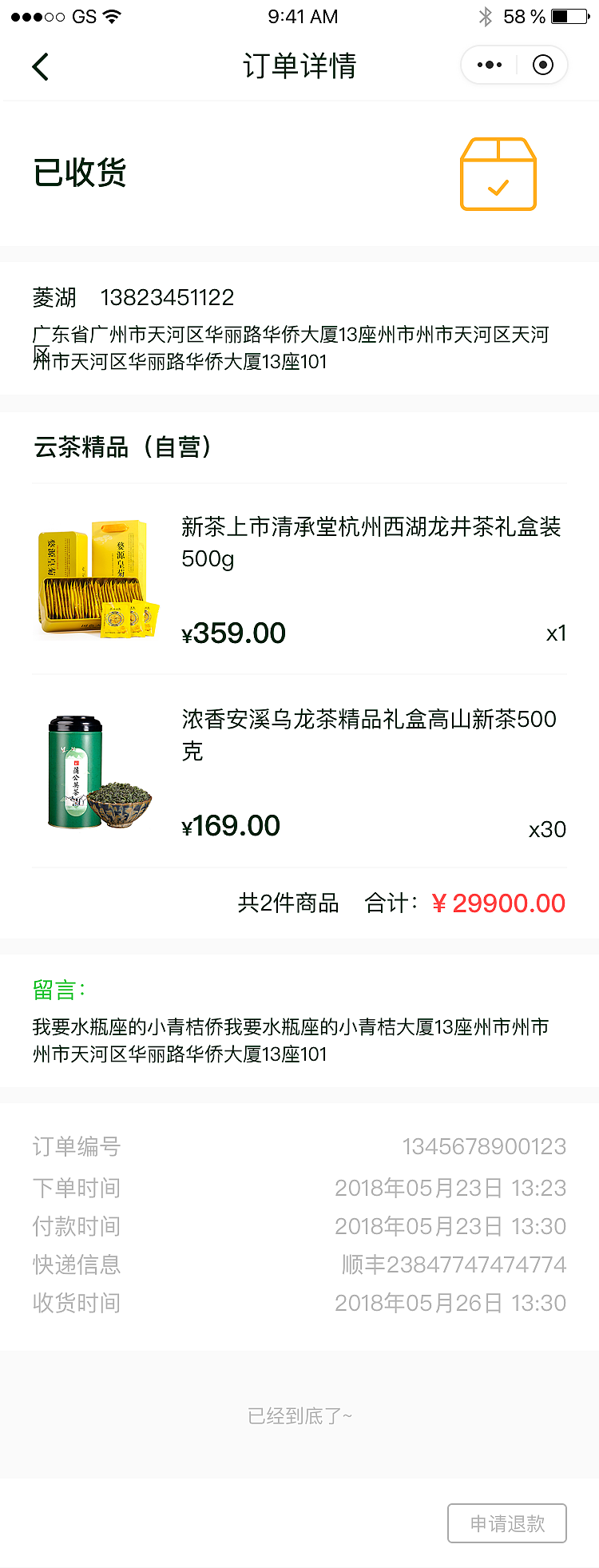Click the circular exit mini-program icon

coord(542,65)
